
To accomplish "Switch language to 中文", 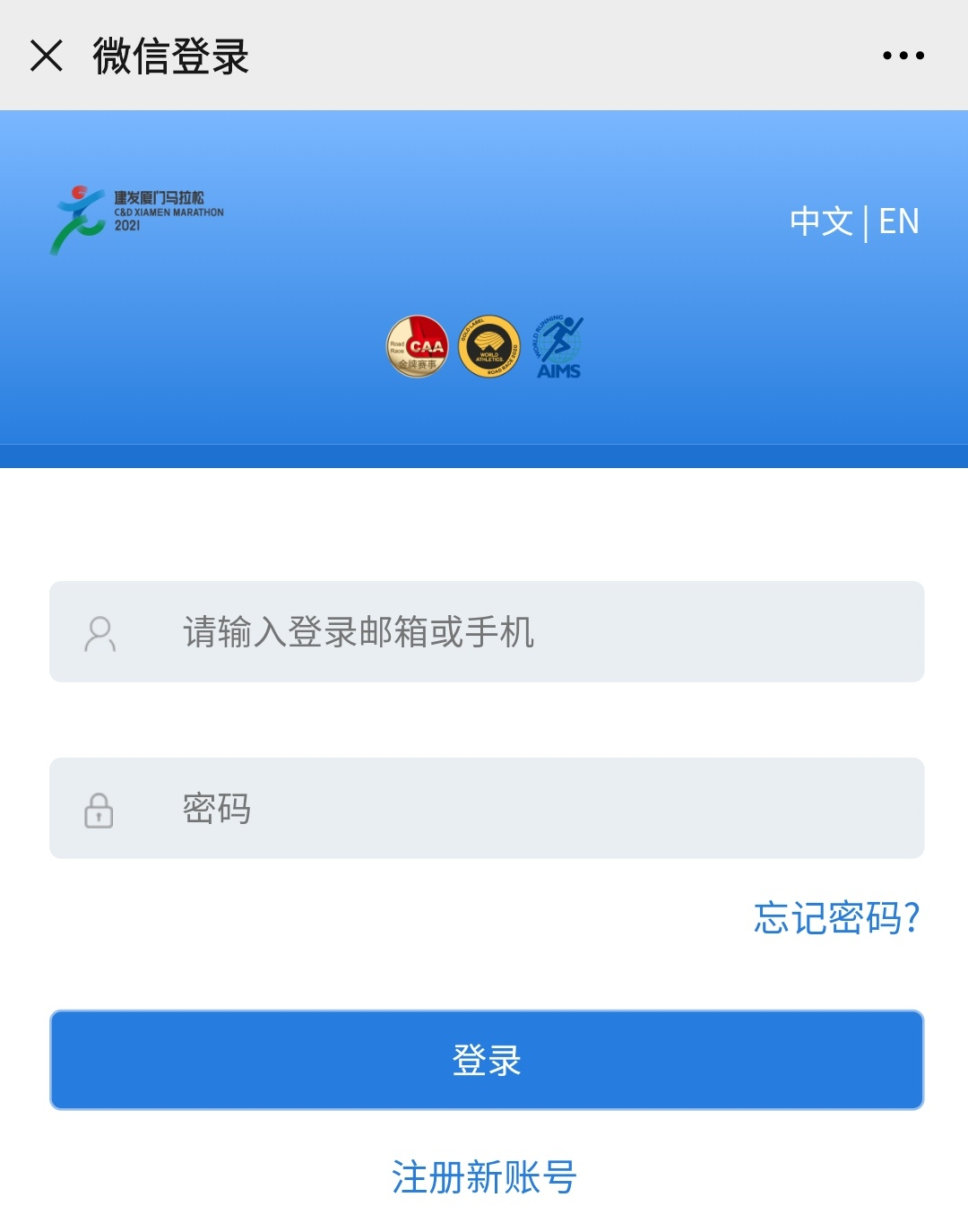I will [x=821, y=221].
